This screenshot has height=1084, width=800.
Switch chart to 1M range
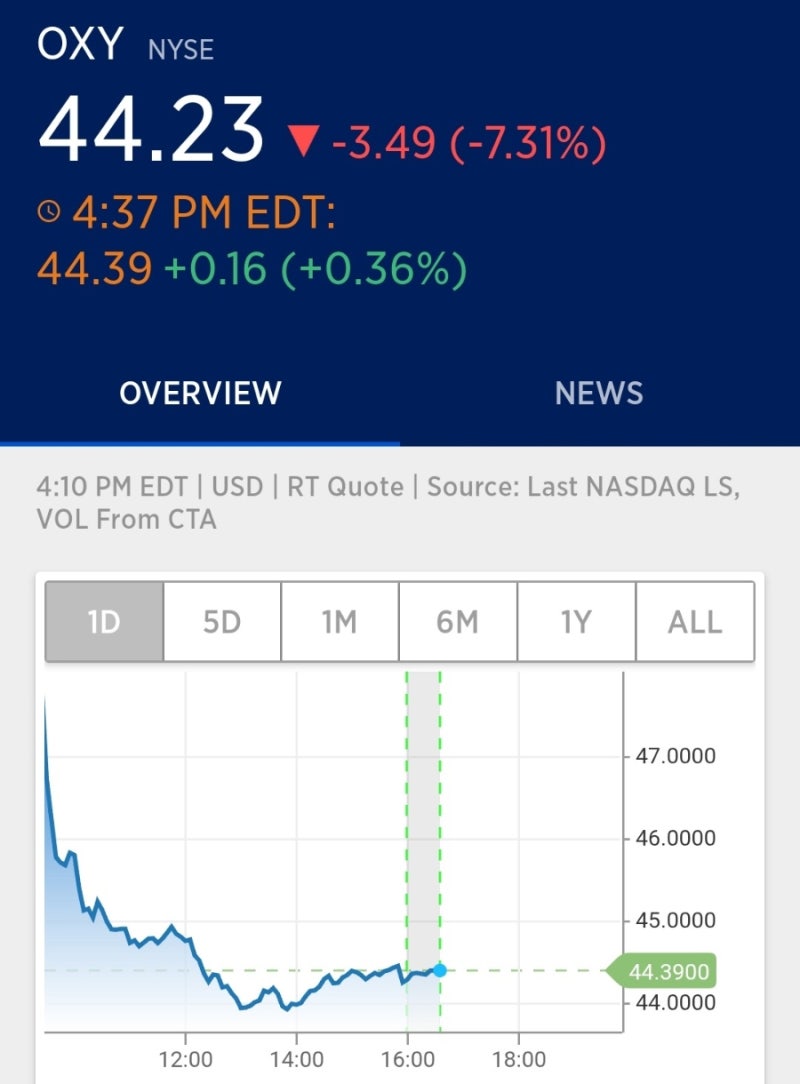click(340, 622)
